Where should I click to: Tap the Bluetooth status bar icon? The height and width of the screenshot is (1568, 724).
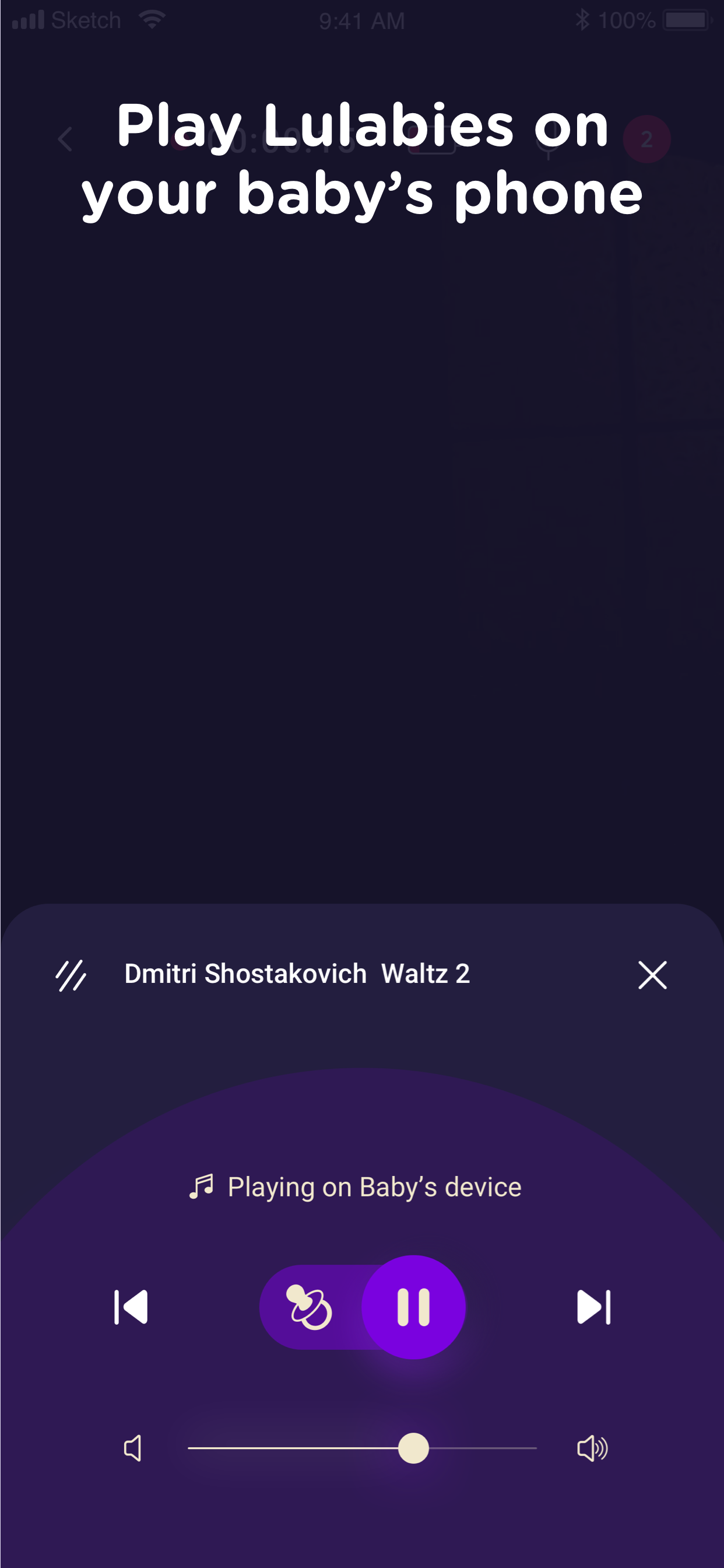[582, 18]
